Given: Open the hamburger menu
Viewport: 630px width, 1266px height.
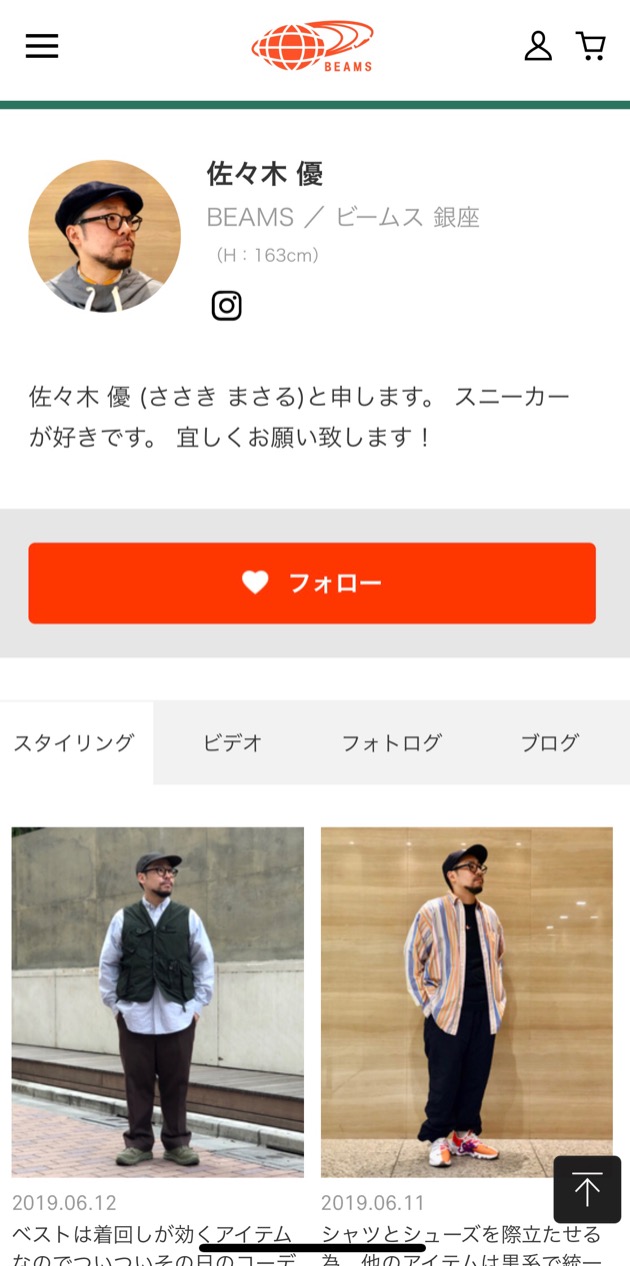Looking at the screenshot, I should 42,46.
